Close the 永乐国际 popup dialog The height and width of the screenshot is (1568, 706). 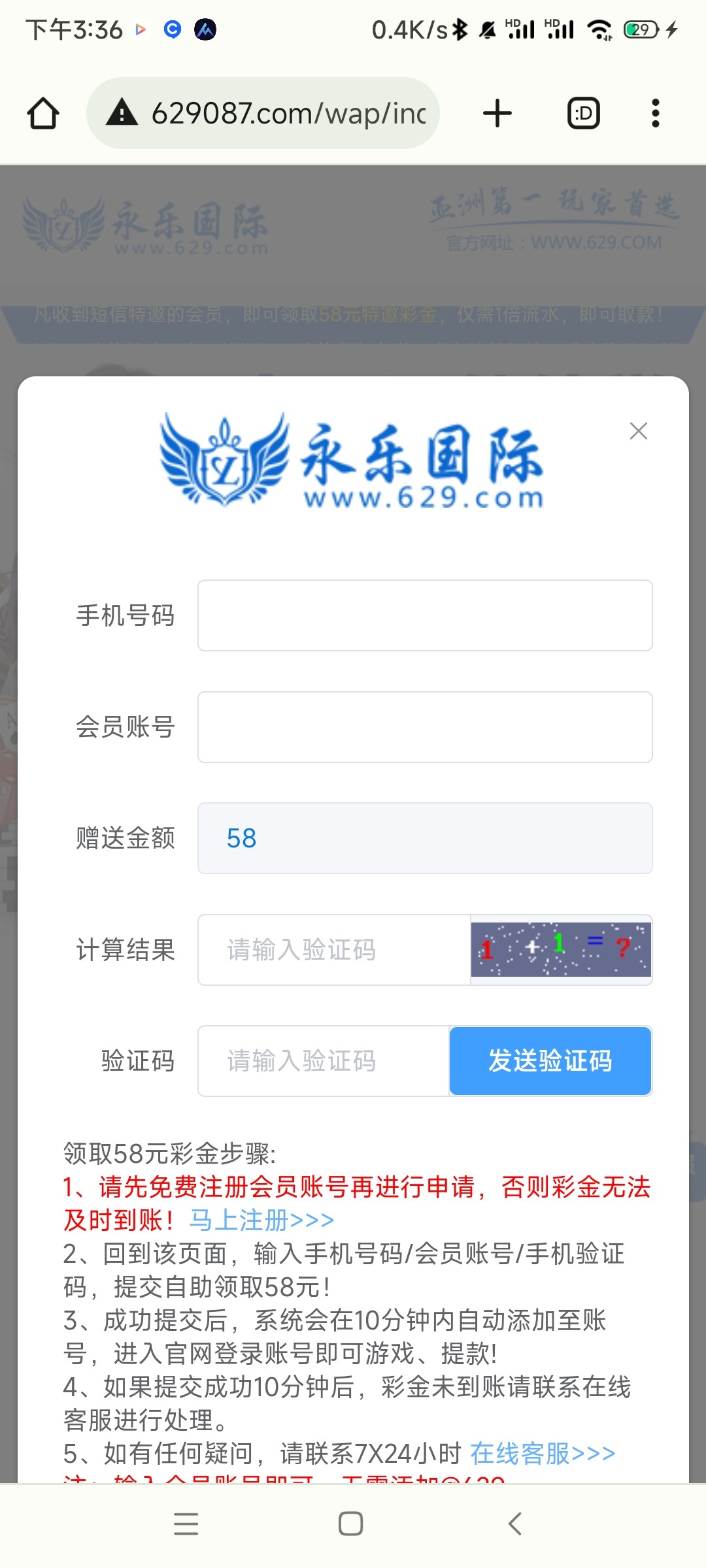point(638,431)
